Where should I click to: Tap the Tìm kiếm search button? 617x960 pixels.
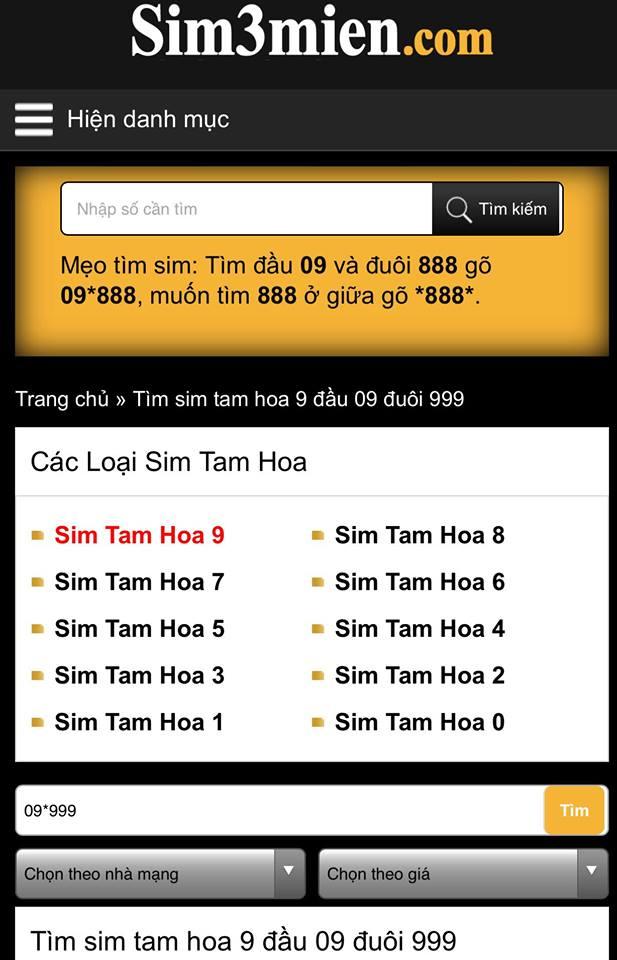pyautogui.click(x=497, y=209)
